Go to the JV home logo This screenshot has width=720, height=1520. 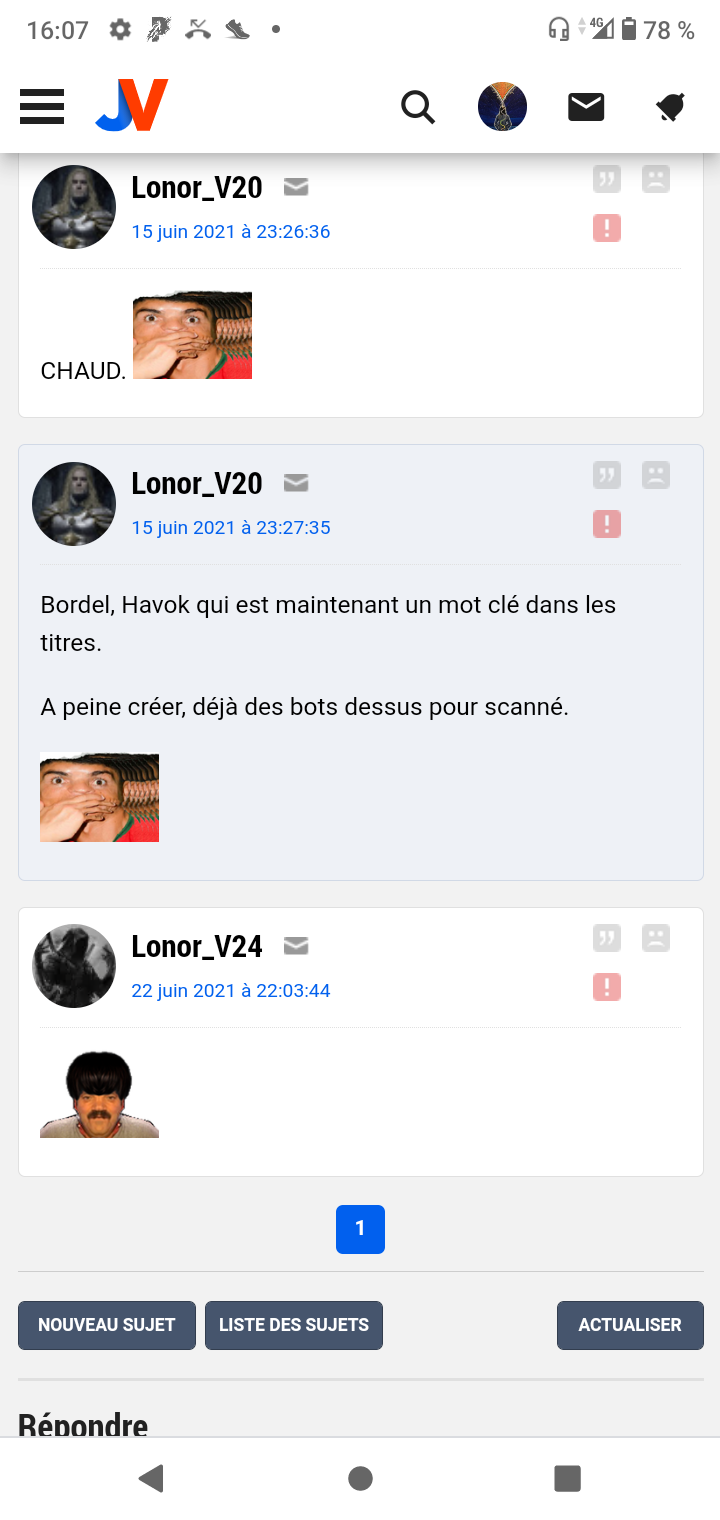(131, 106)
